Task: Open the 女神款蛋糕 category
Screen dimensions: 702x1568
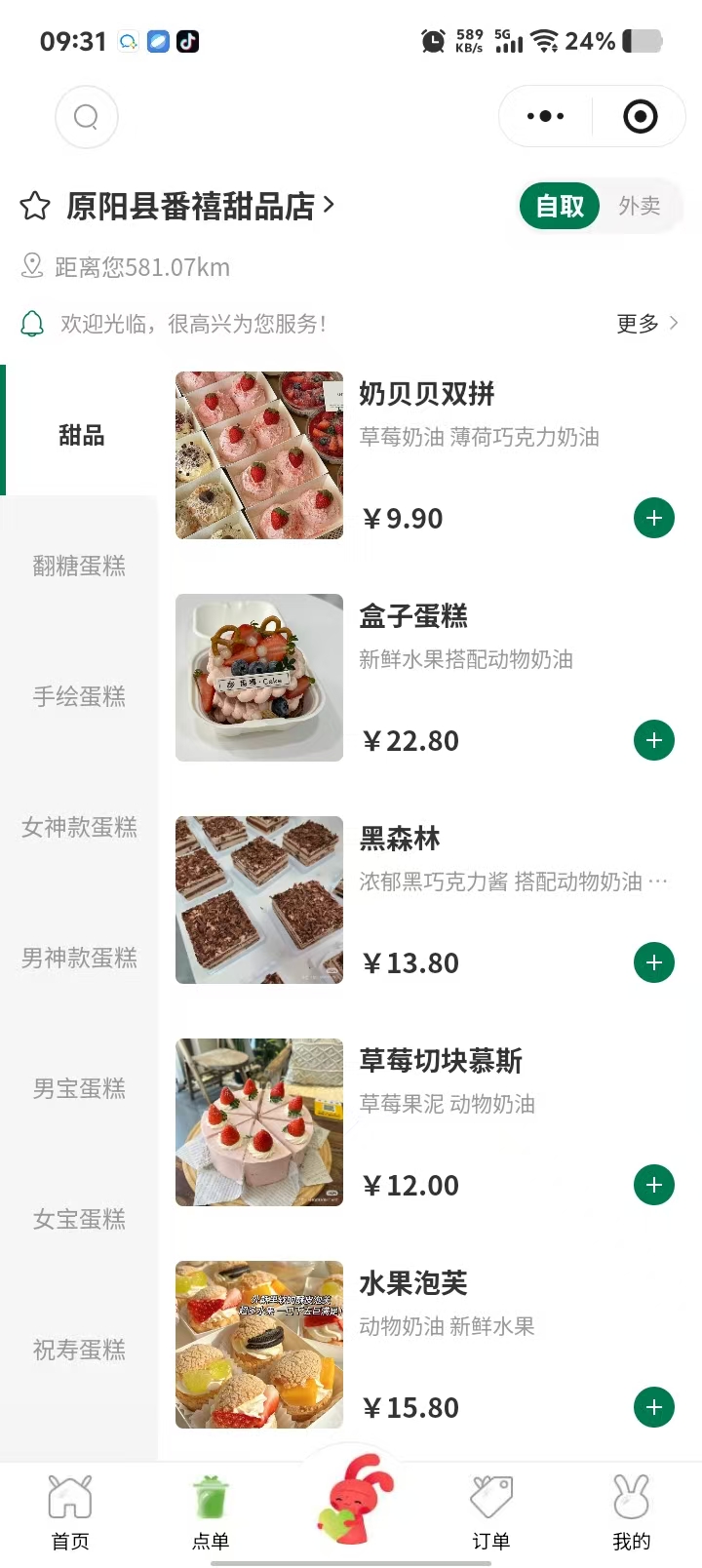Action: [79, 827]
